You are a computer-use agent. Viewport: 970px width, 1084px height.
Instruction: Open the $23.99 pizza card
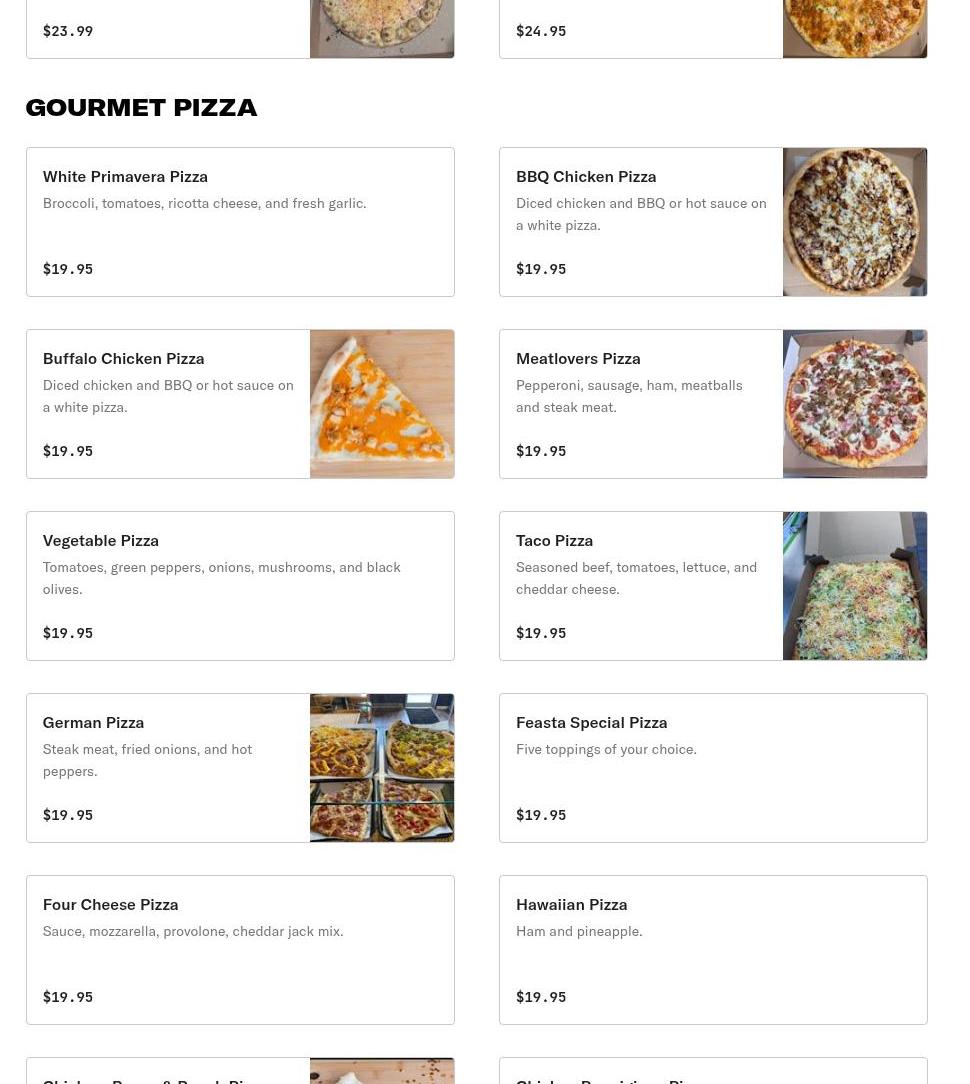click(x=240, y=29)
